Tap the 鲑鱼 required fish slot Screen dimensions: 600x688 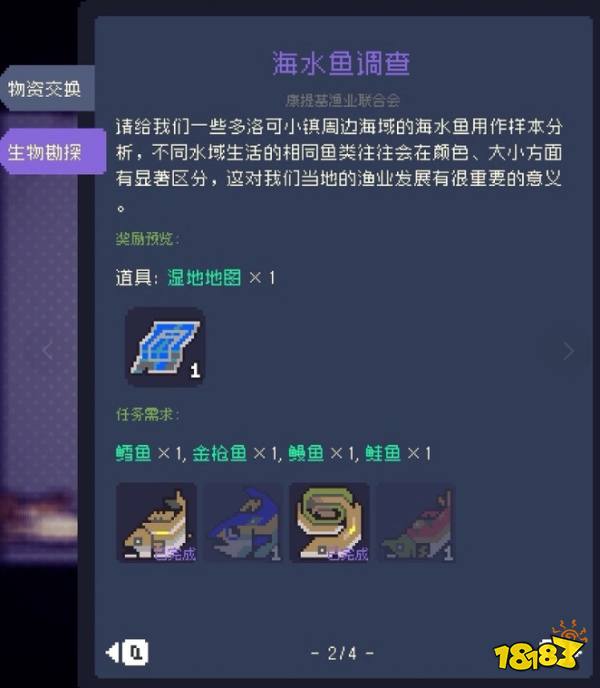pos(415,523)
